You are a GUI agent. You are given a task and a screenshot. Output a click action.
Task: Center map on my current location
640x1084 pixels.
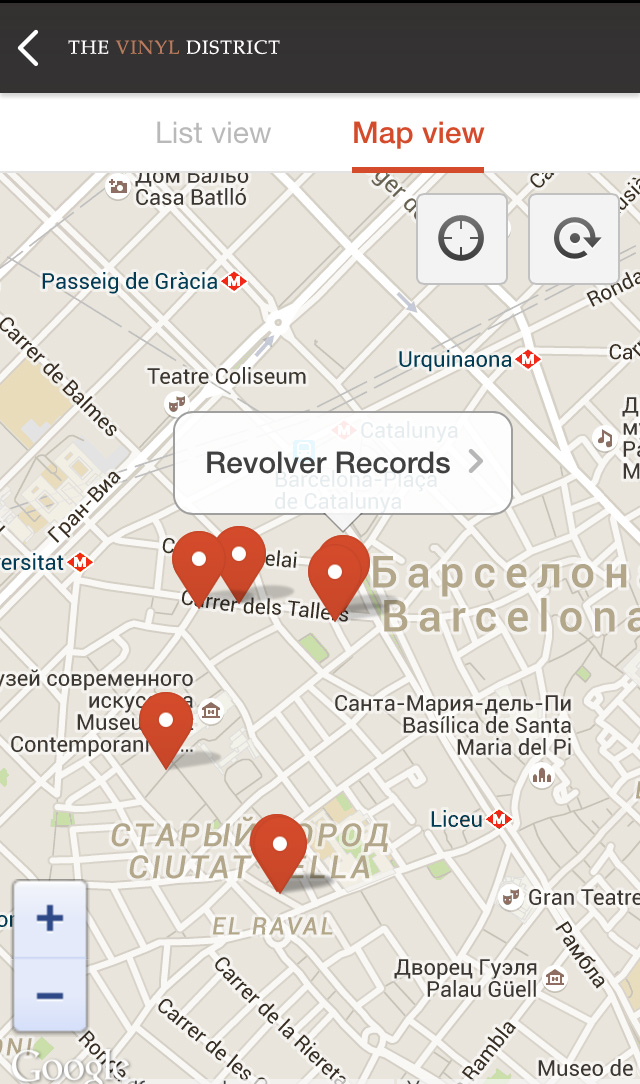pyautogui.click(x=461, y=239)
